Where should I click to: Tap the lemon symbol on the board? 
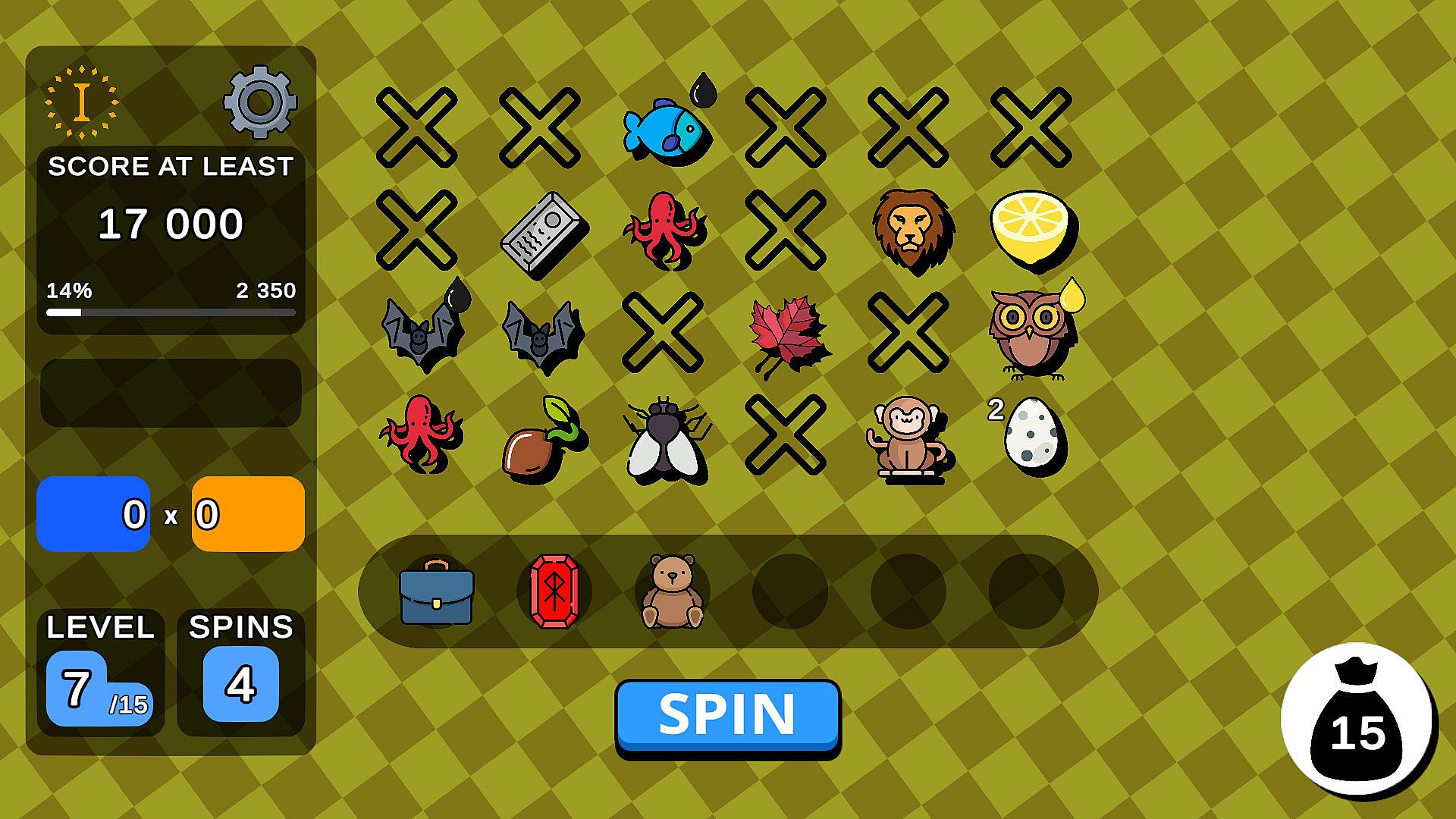(x=1030, y=226)
